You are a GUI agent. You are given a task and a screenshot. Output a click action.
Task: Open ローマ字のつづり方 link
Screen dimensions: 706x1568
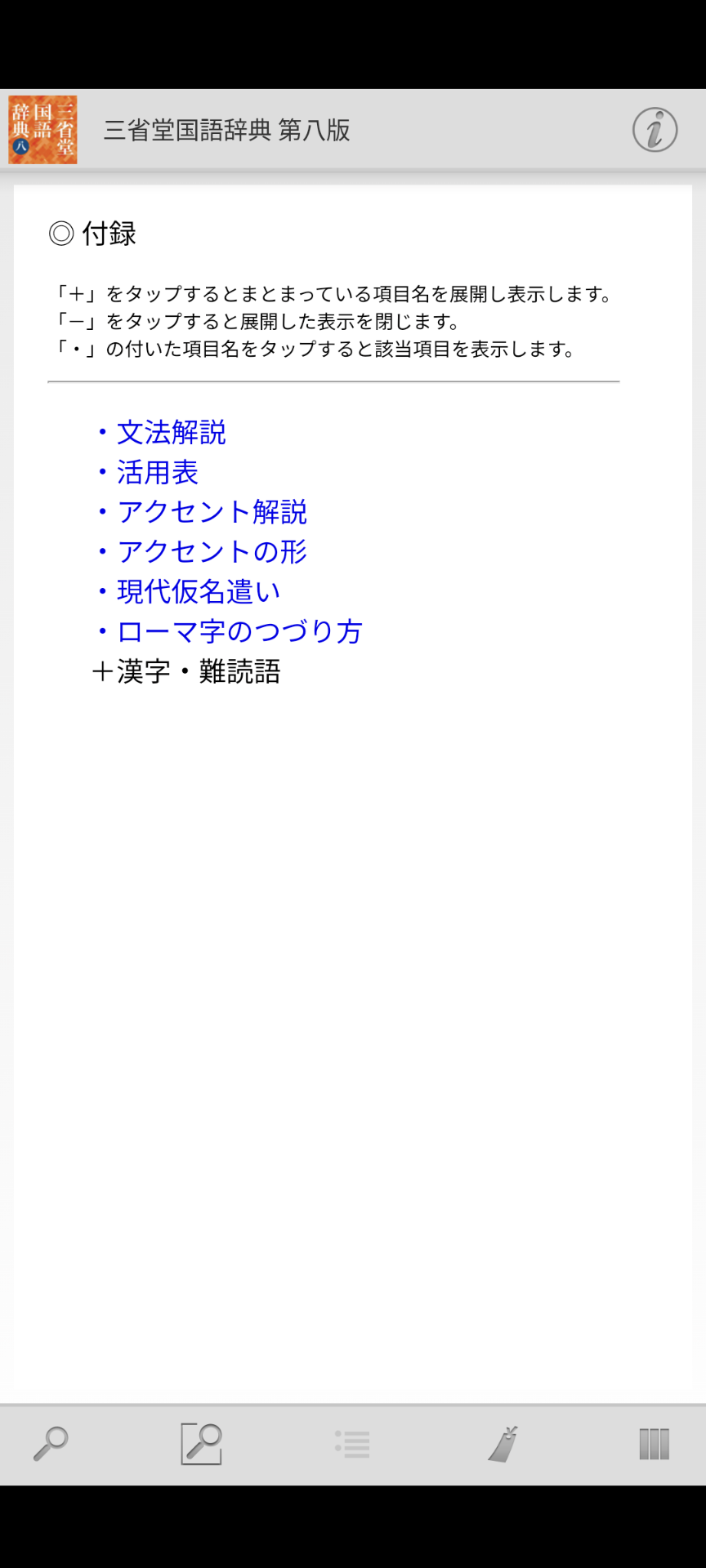(x=239, y=632)
